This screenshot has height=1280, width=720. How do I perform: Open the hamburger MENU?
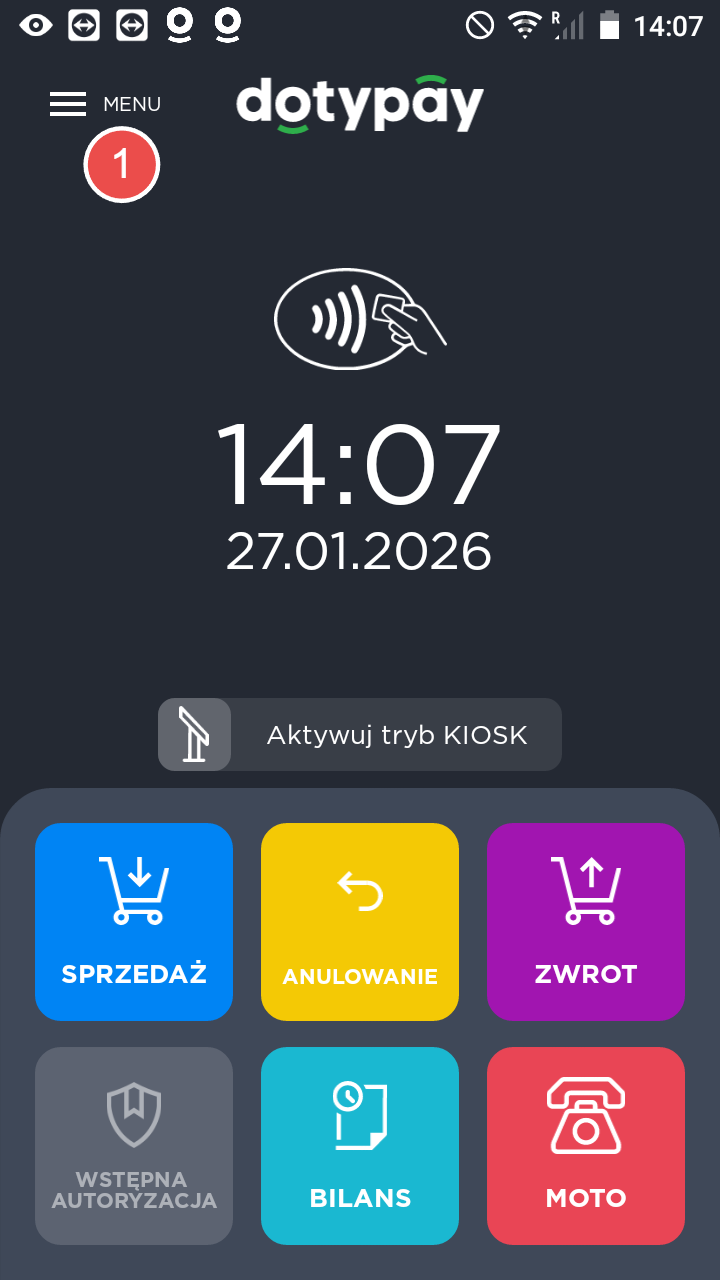click(104, 104)
